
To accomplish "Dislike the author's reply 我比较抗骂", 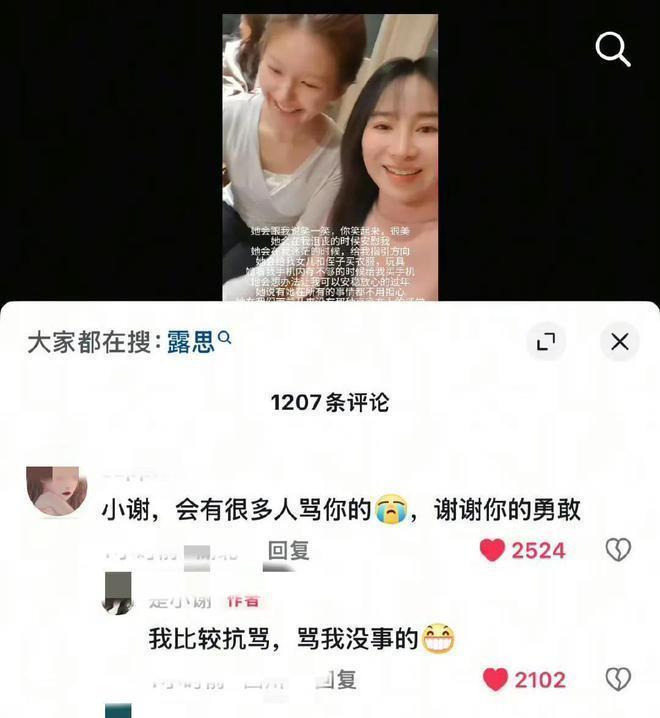I will [x=618, y=680].
